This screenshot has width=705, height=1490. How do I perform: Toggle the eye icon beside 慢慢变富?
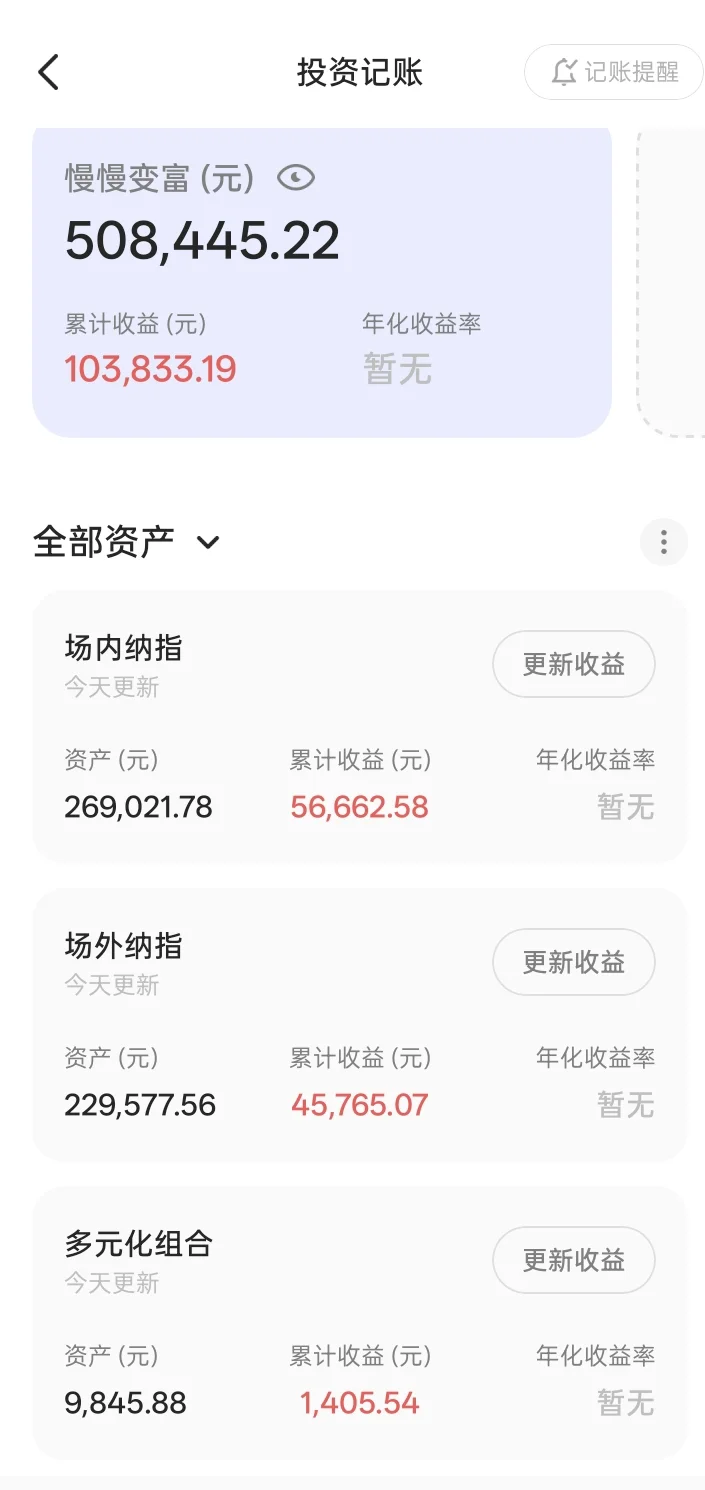tap(296, 179)
